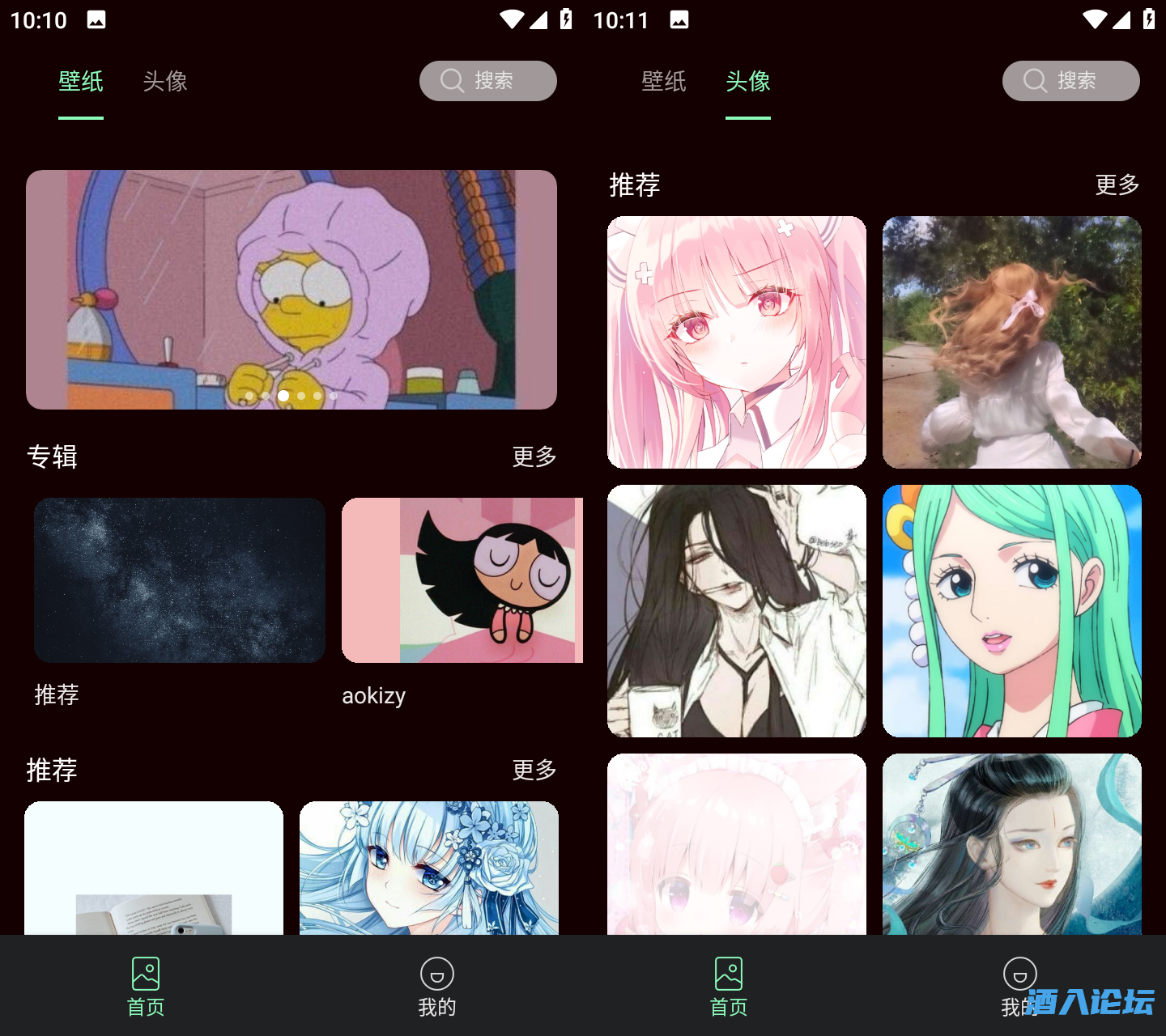Image resolution: width=1166 pixels, height=1036 pixels.
Task: Open the book photo wallpaper
Action: [154, 868]
